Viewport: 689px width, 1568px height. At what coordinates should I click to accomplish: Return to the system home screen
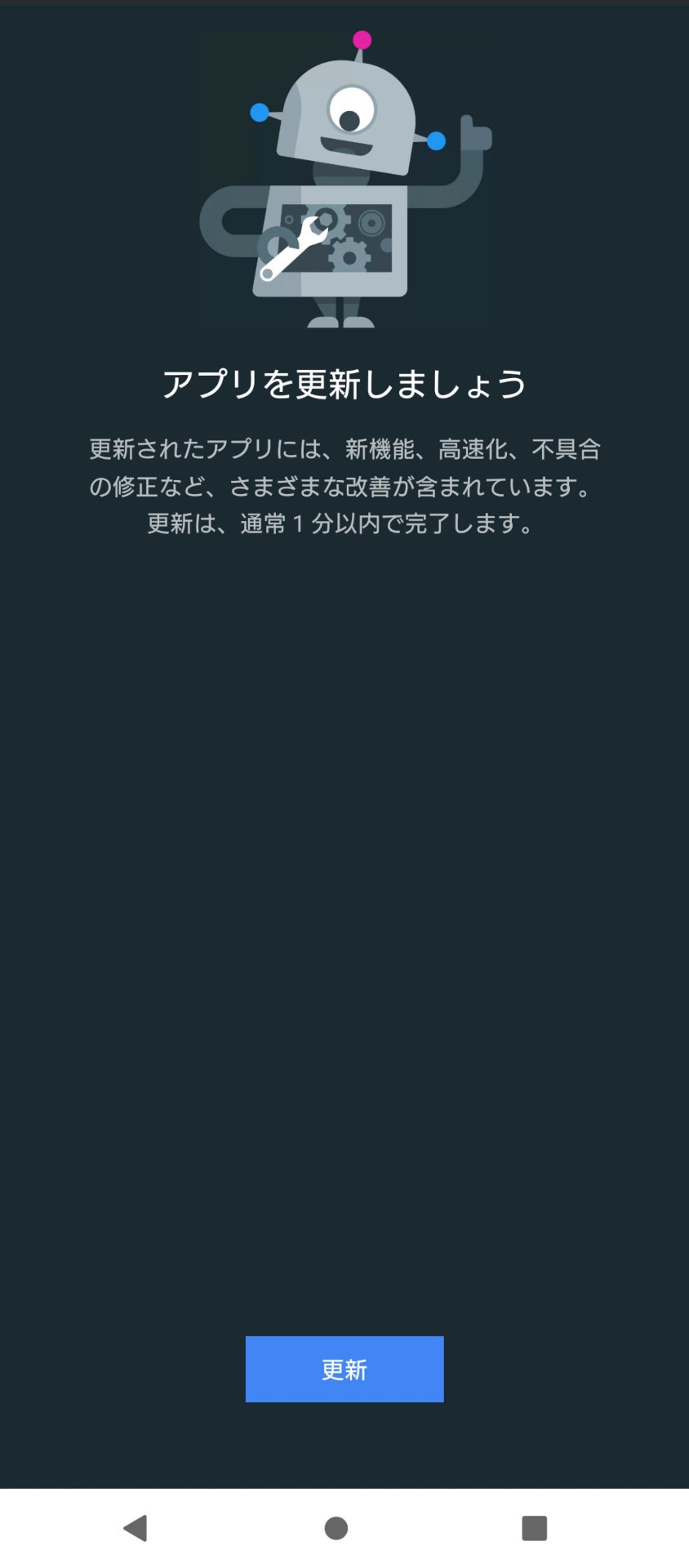click(x=336, y=1527)
